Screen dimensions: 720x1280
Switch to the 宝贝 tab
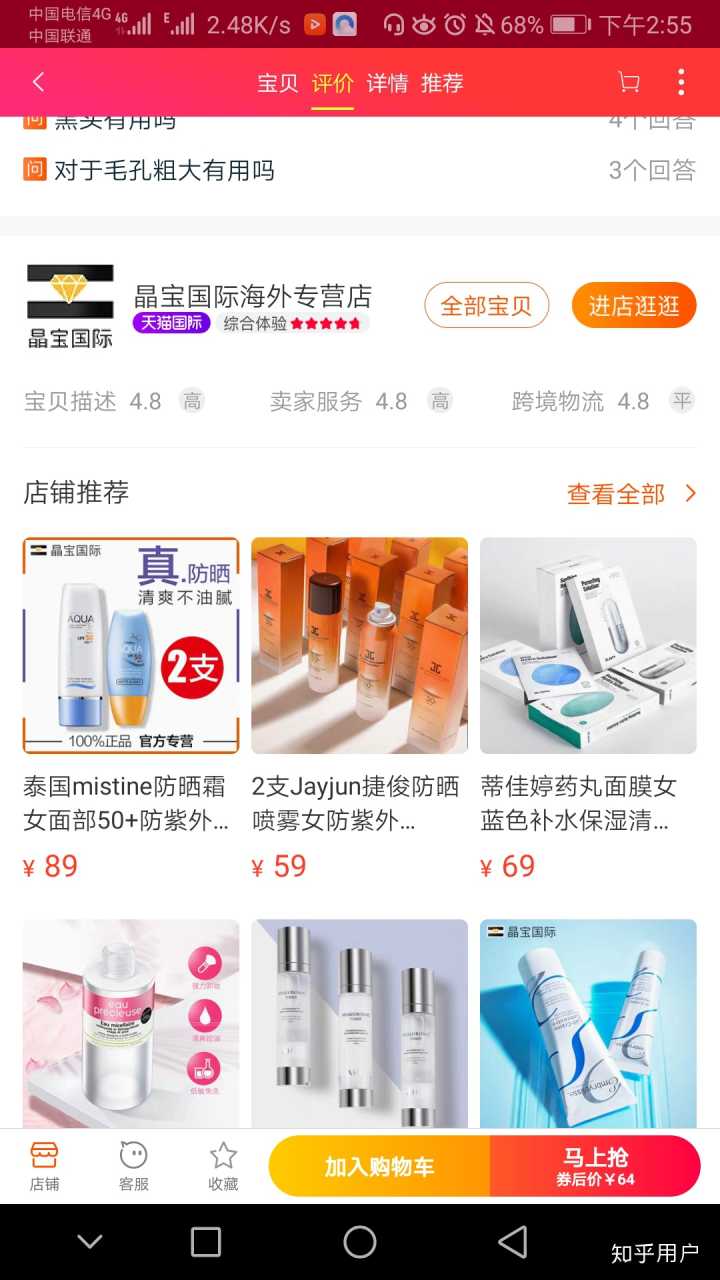coord(277,83)
